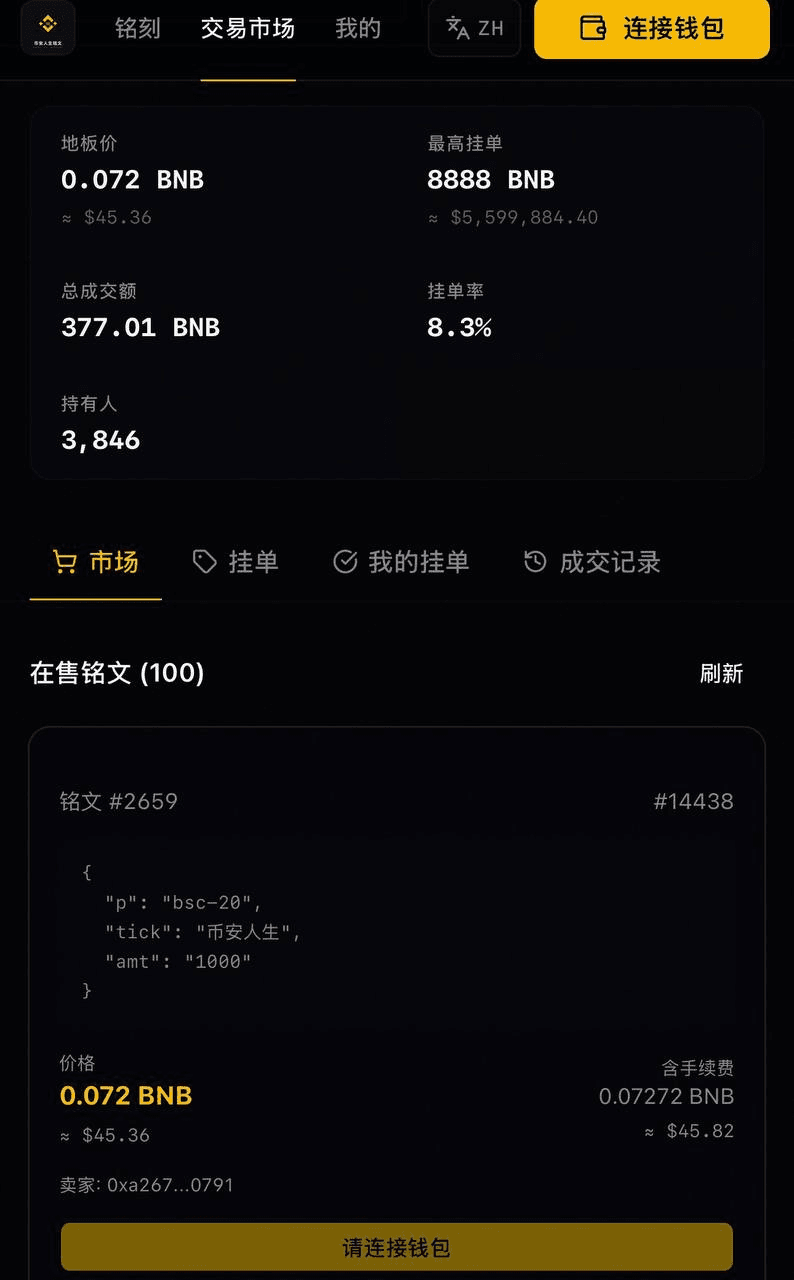The height and width of the screenshot is (1280, 794).
Task: Click the platform logo icon top left
Action: click(x=46, y=29)
